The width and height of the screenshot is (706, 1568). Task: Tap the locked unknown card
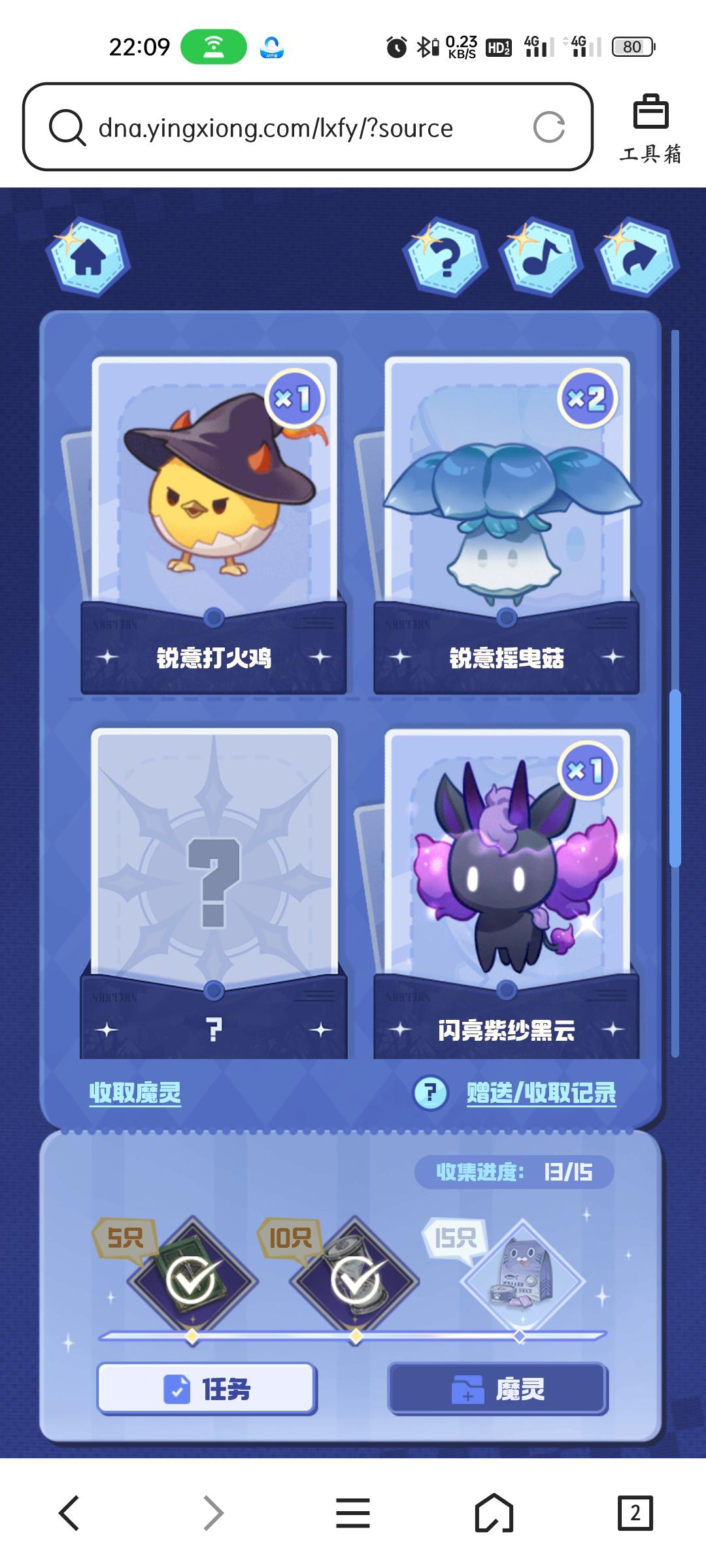(x=214, y=889)
